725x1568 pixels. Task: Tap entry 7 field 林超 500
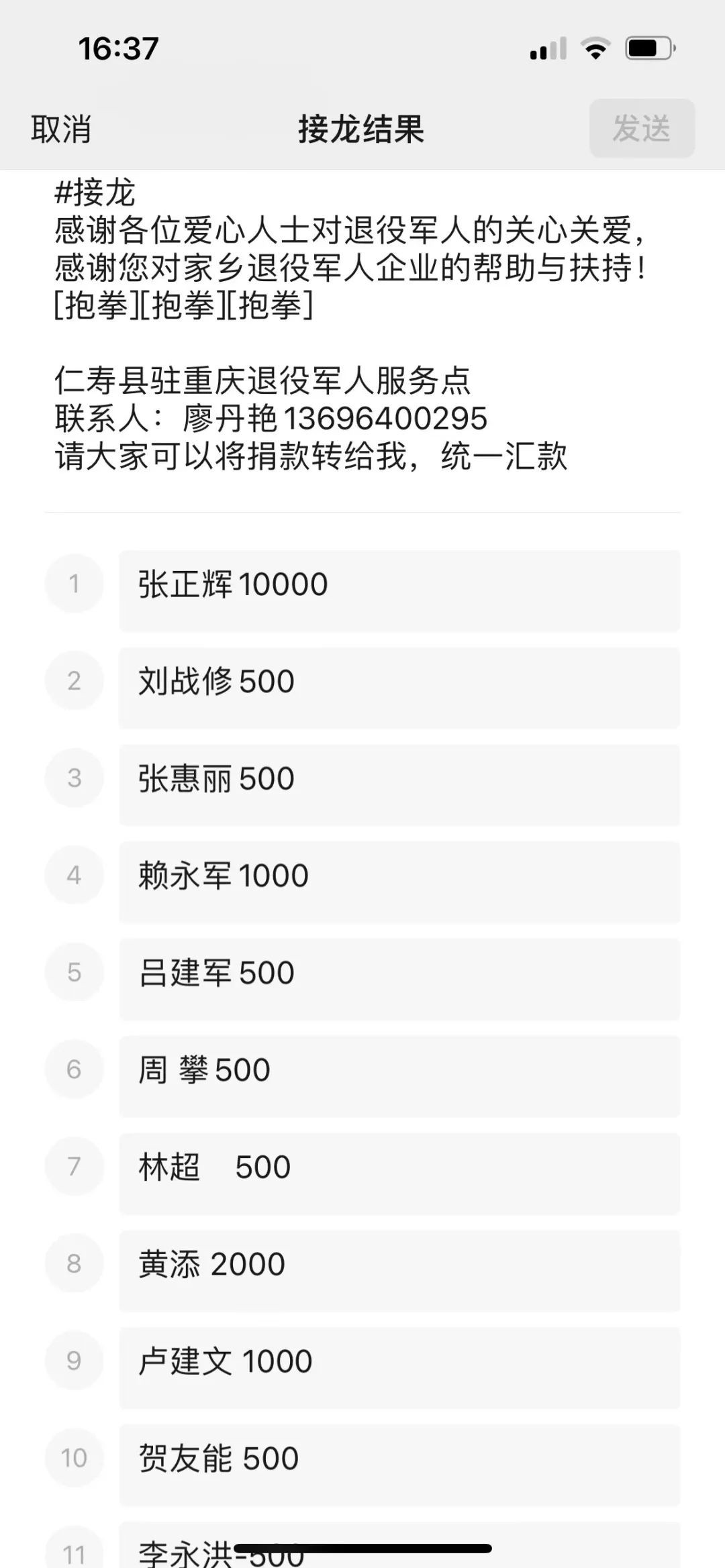point(399,1173)
